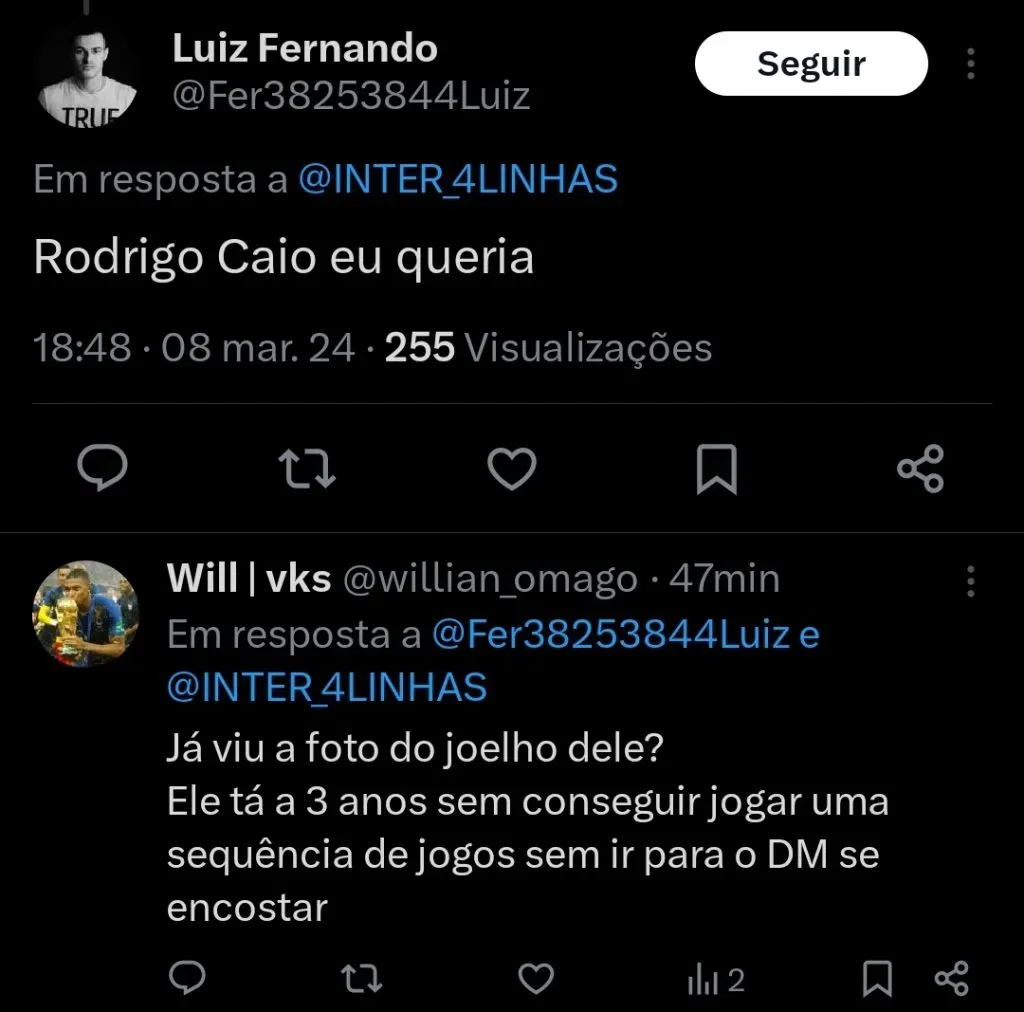Open overflow menu on Luiz Fernando's tweet
The width and height of the screenshot is (1024, 1012).
970,64
